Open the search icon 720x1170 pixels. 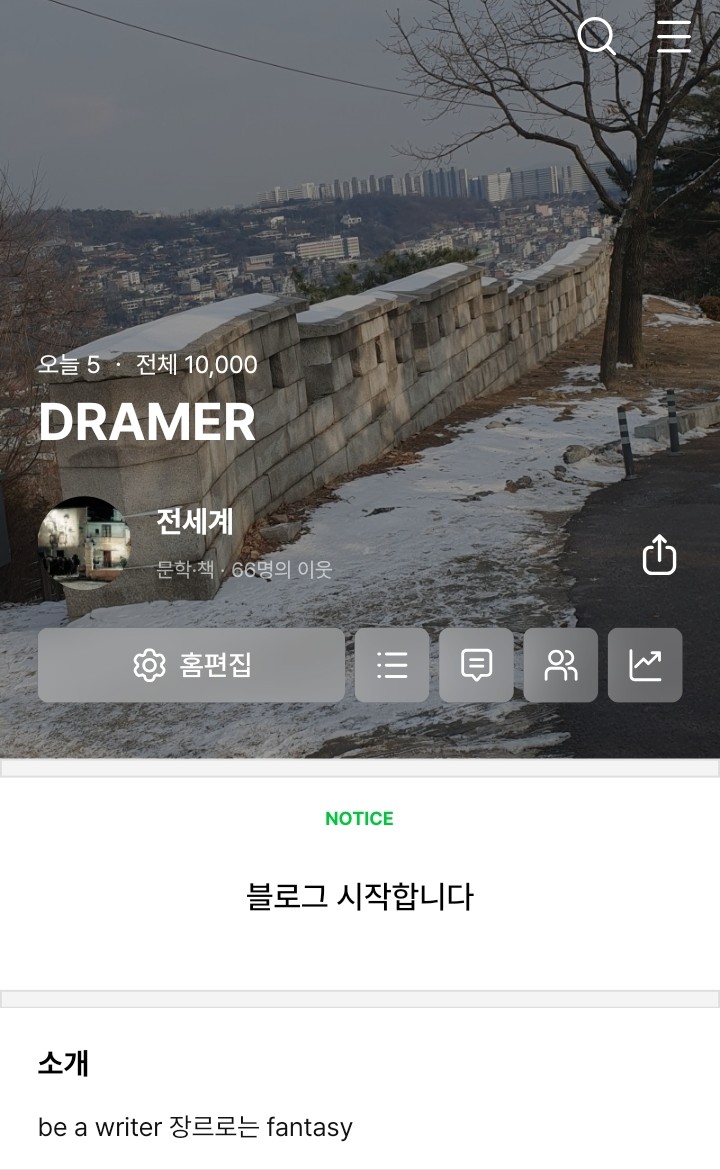(x=596, y=36)
